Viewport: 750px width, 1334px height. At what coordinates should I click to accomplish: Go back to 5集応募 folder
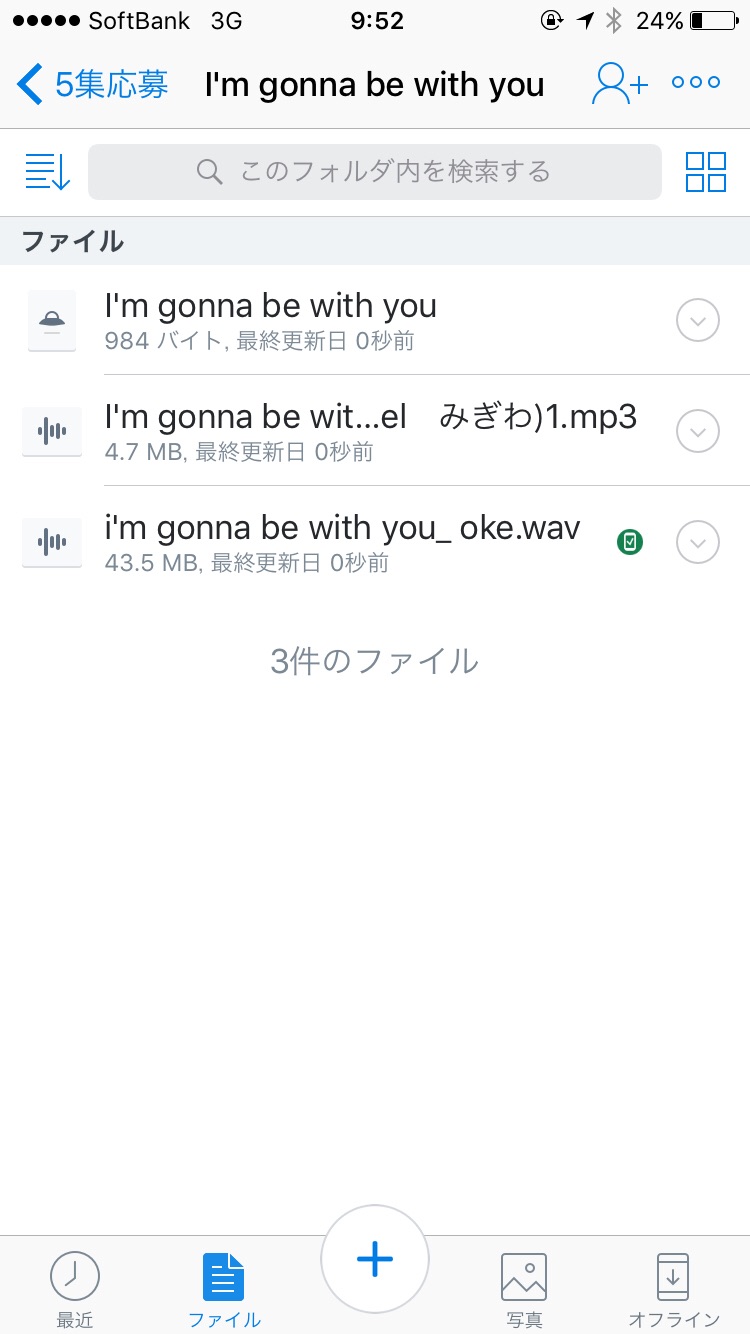pos(93,85)
